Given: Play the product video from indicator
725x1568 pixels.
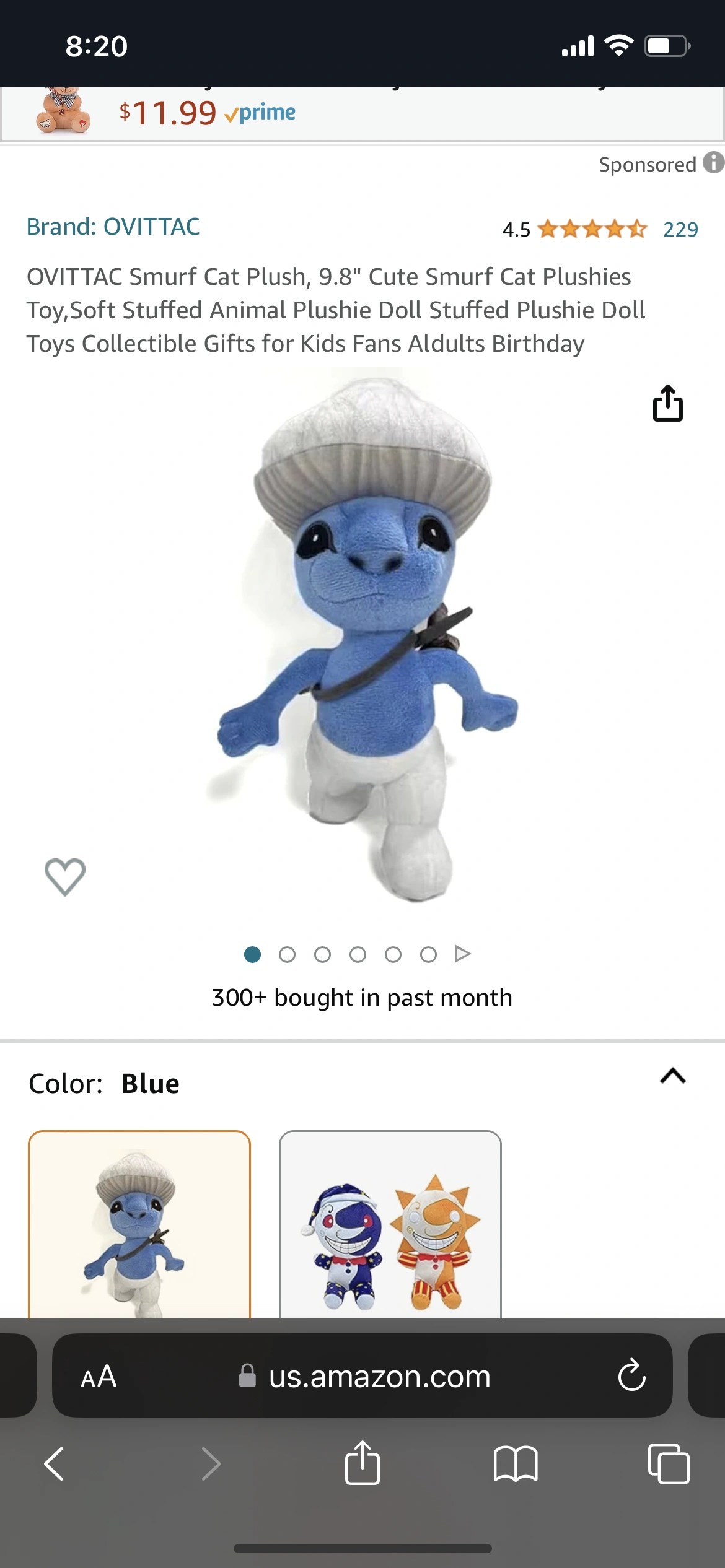Looking at the screenshot, I should pos(462,954).
